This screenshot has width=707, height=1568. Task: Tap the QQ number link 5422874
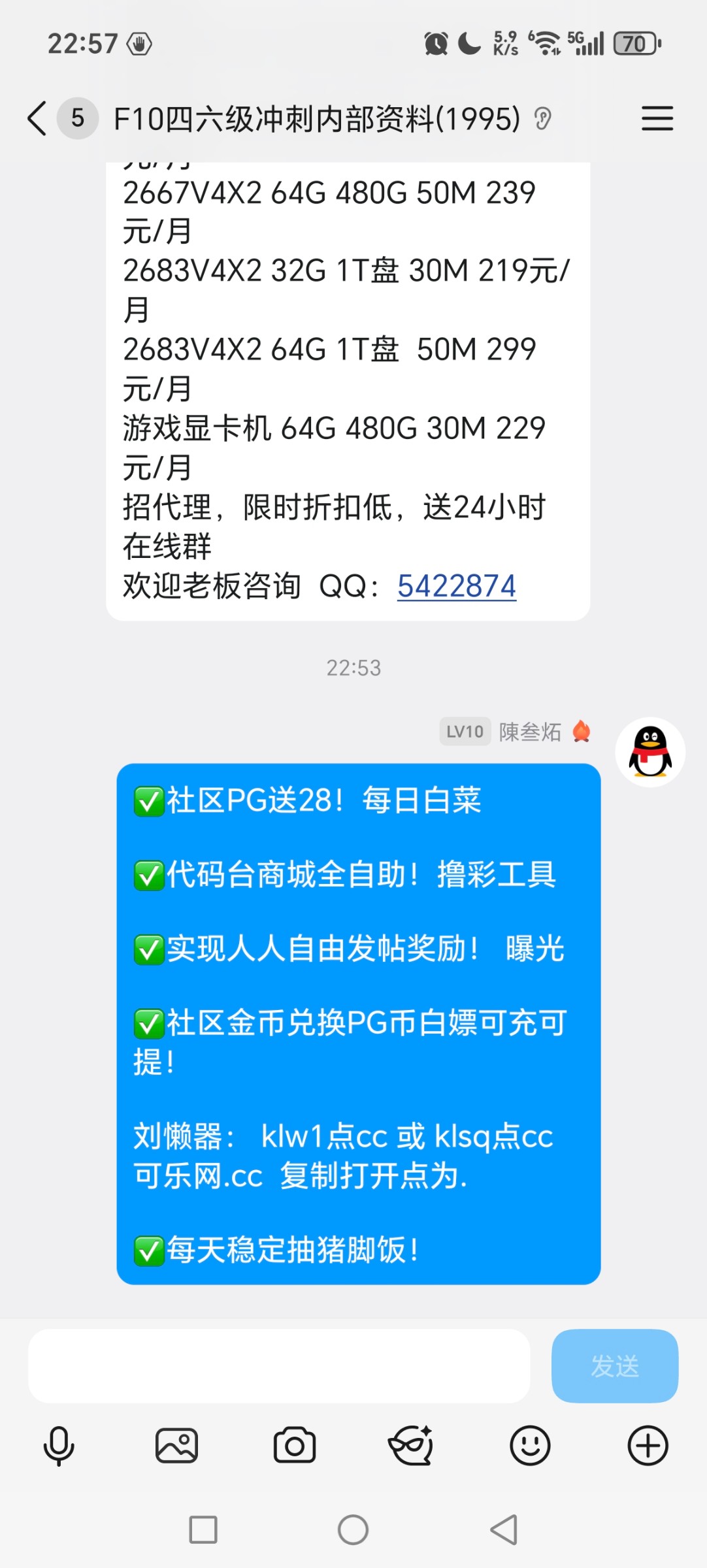(455, 586)
